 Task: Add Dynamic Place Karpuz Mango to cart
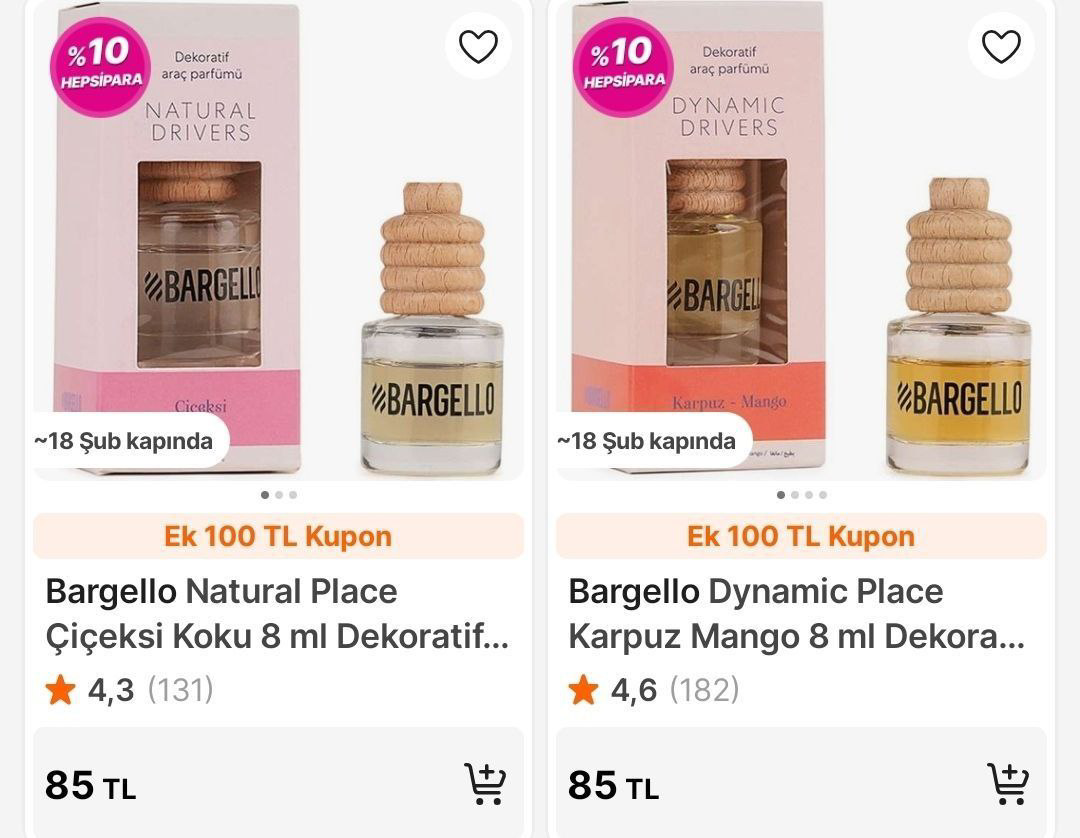click(x=1008, y=784)
